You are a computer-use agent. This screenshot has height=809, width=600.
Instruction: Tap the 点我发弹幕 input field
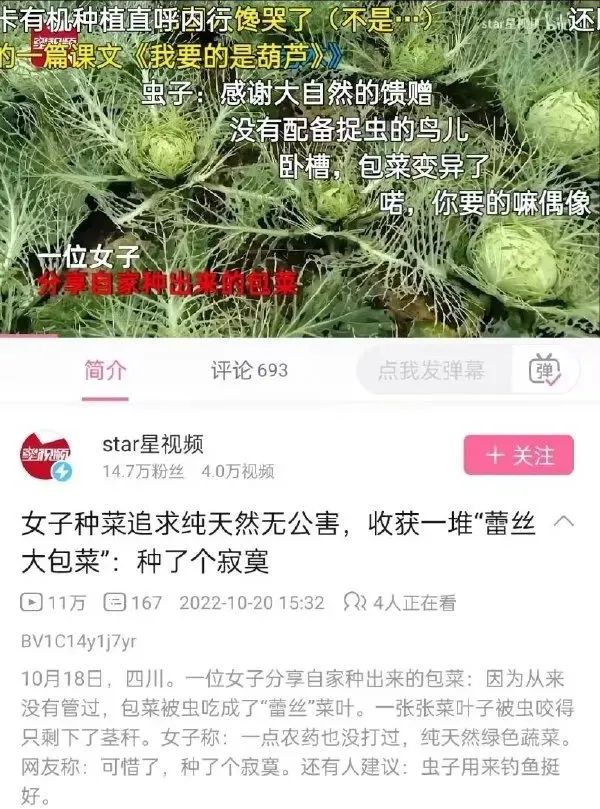(432, 371)
